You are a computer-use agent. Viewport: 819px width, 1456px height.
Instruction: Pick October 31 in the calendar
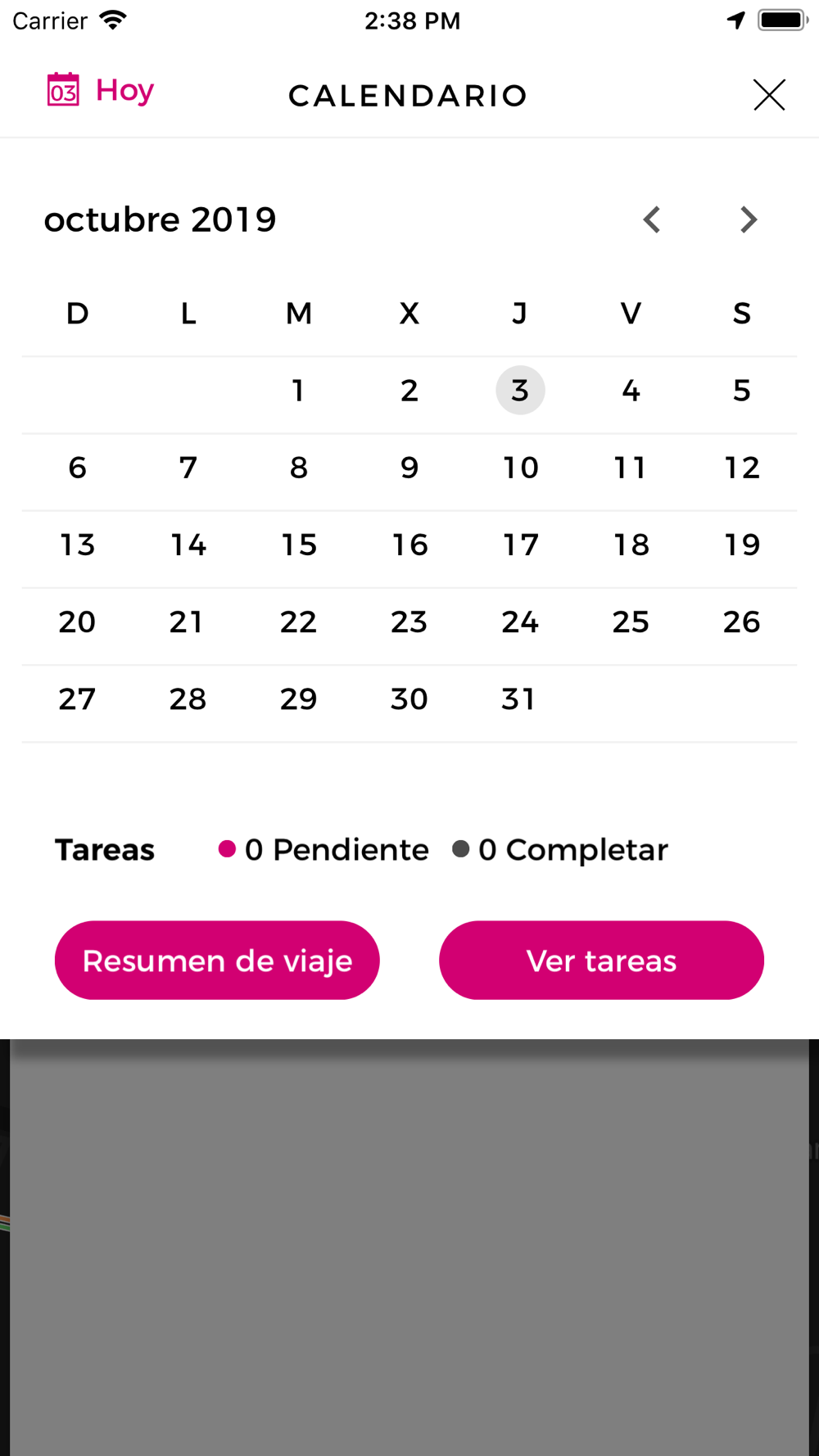(518, 699)
